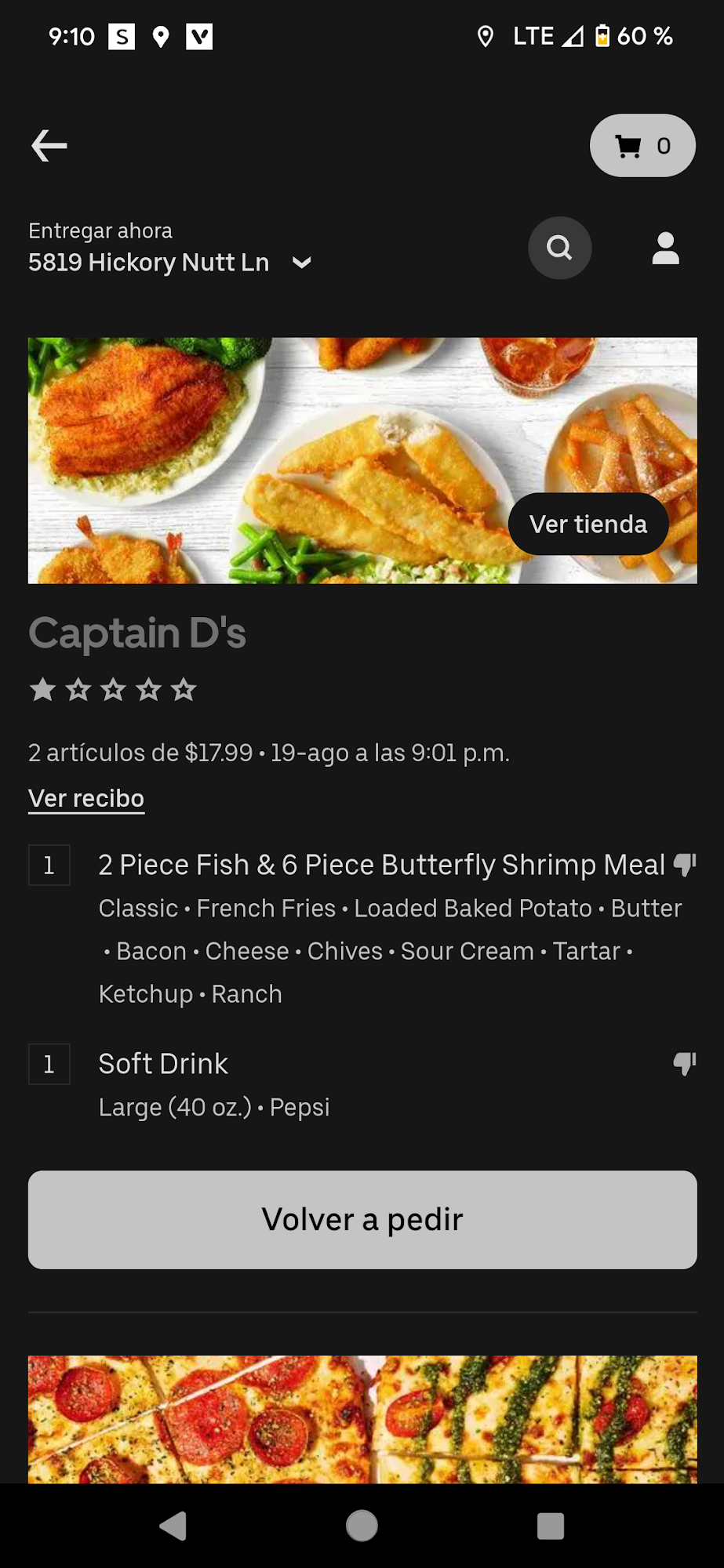Open the pizza restaurant order card

click(x=362, y=1419)
